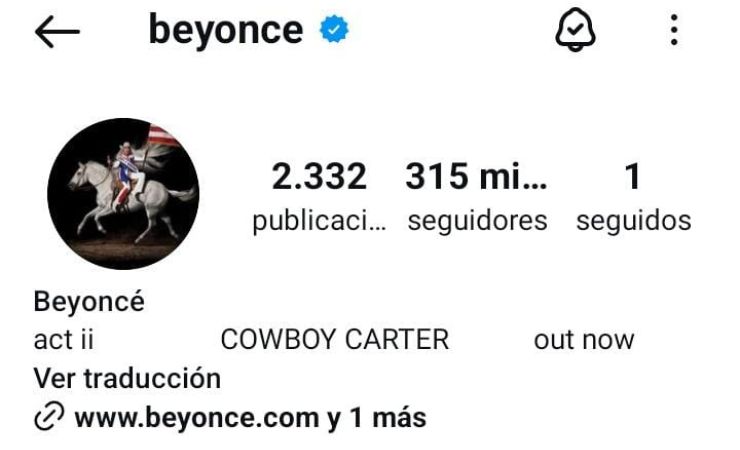View the 315 mi seguidores list
740x450 pixels.
(x=477, y=196)
